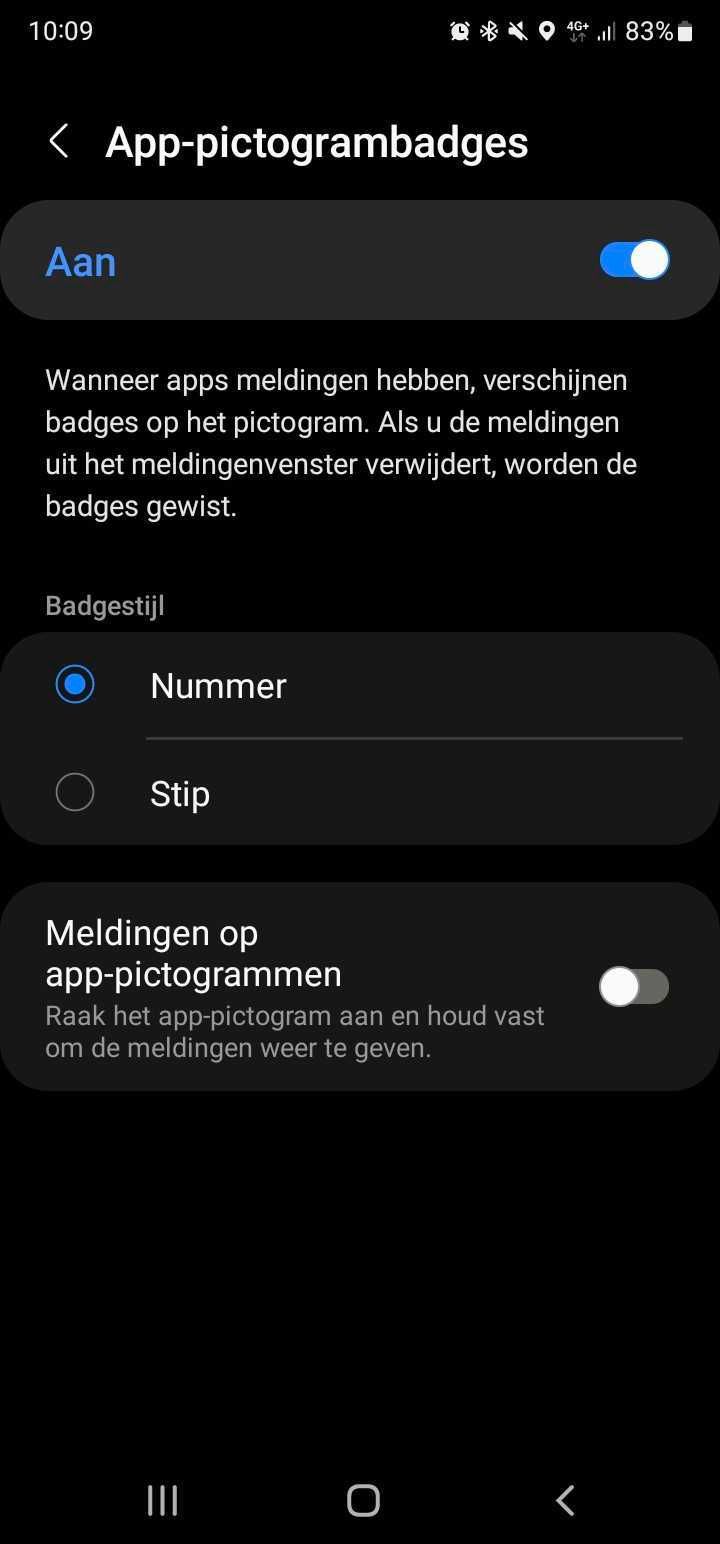Tap the location icon in status bar
Screen dimensions: 720x1544
[546, 31]
